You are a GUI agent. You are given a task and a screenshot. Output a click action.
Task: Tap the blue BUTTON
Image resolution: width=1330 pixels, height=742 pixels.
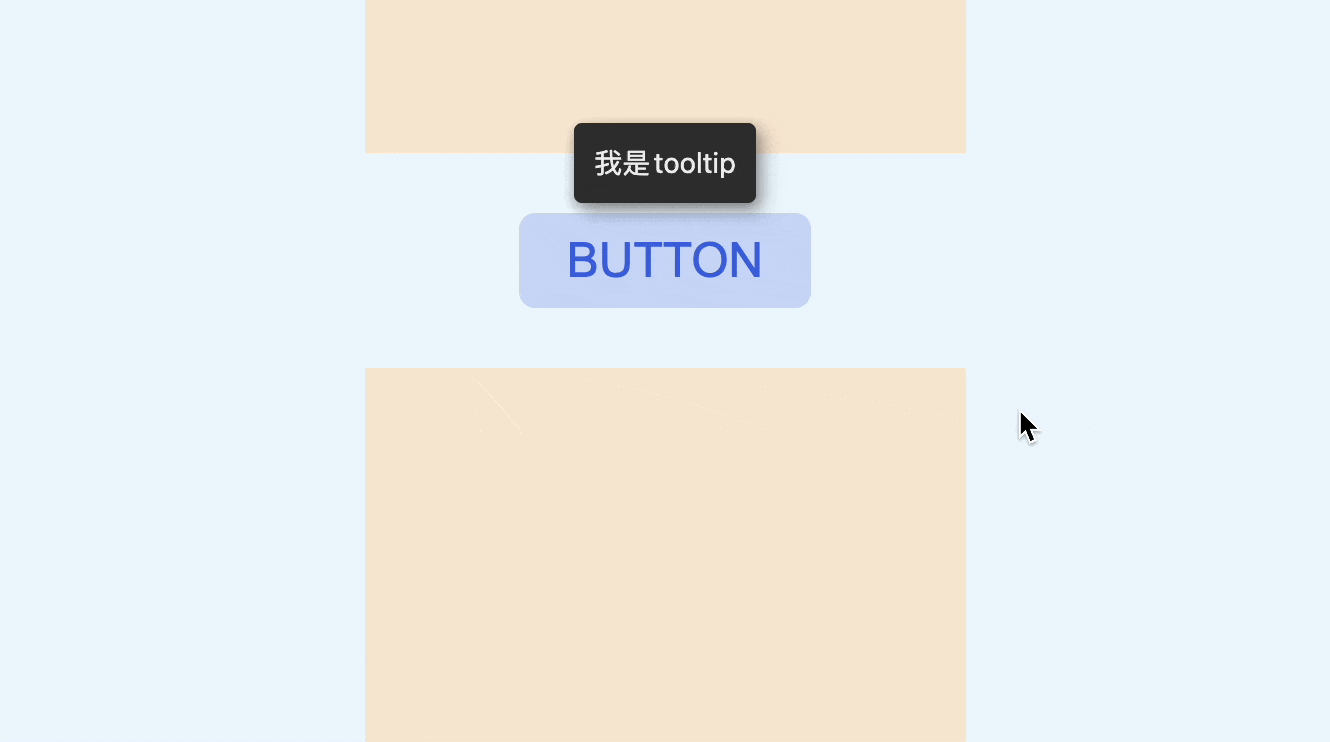point(664,260)
